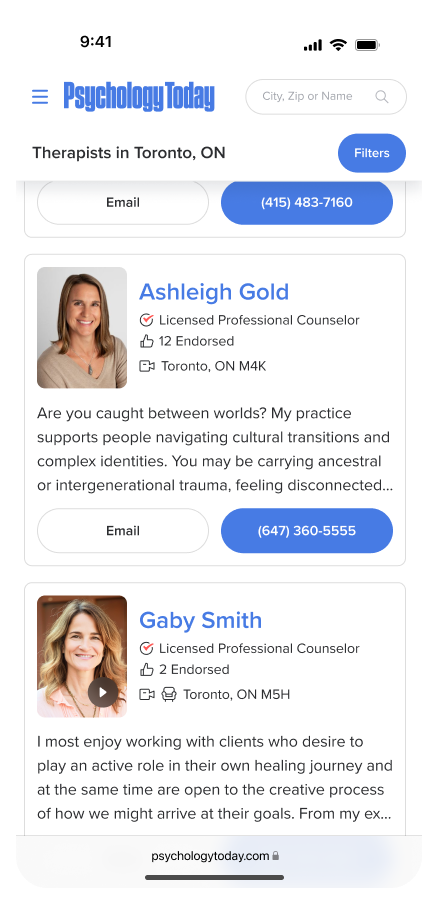The height and width of the screenshot is (904, 438).
Task: Play Gaby Smith's intro video
Action: click(x=103, y=692)
